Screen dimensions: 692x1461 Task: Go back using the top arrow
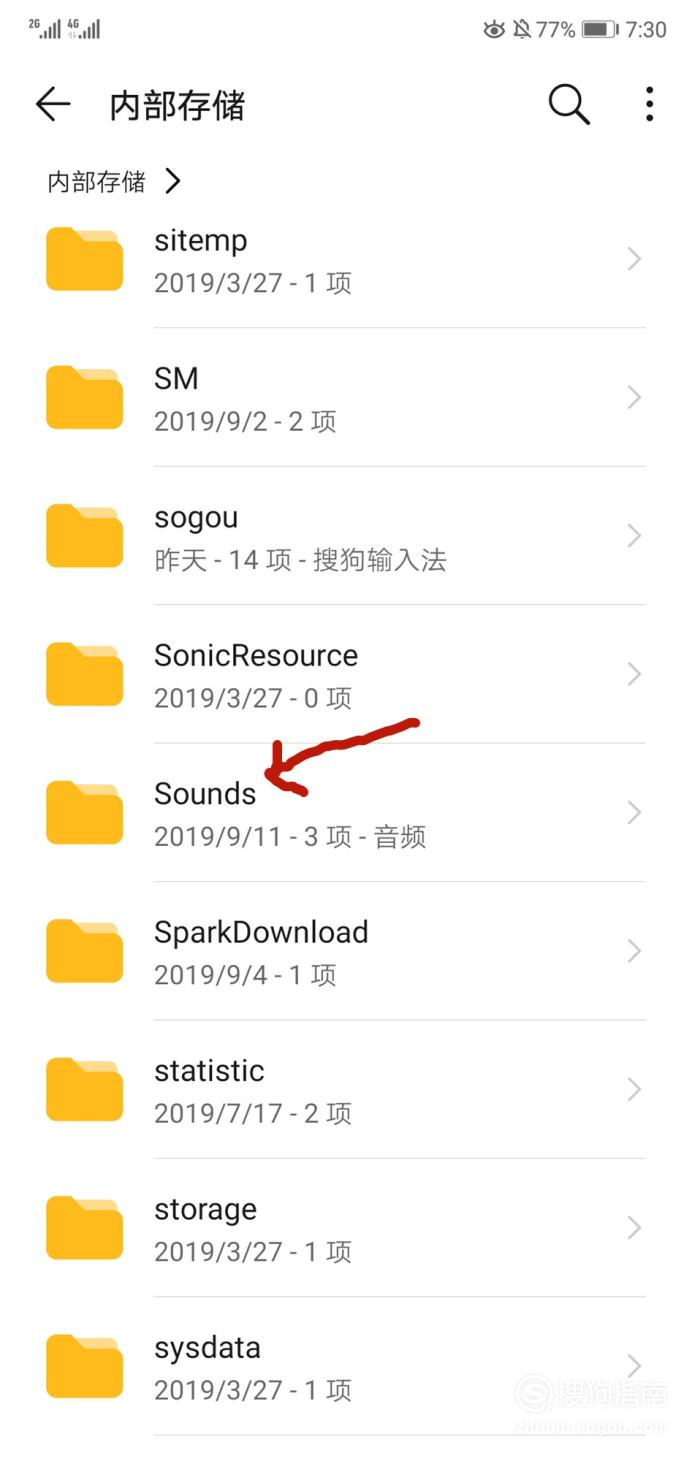[x=53, y=104]
